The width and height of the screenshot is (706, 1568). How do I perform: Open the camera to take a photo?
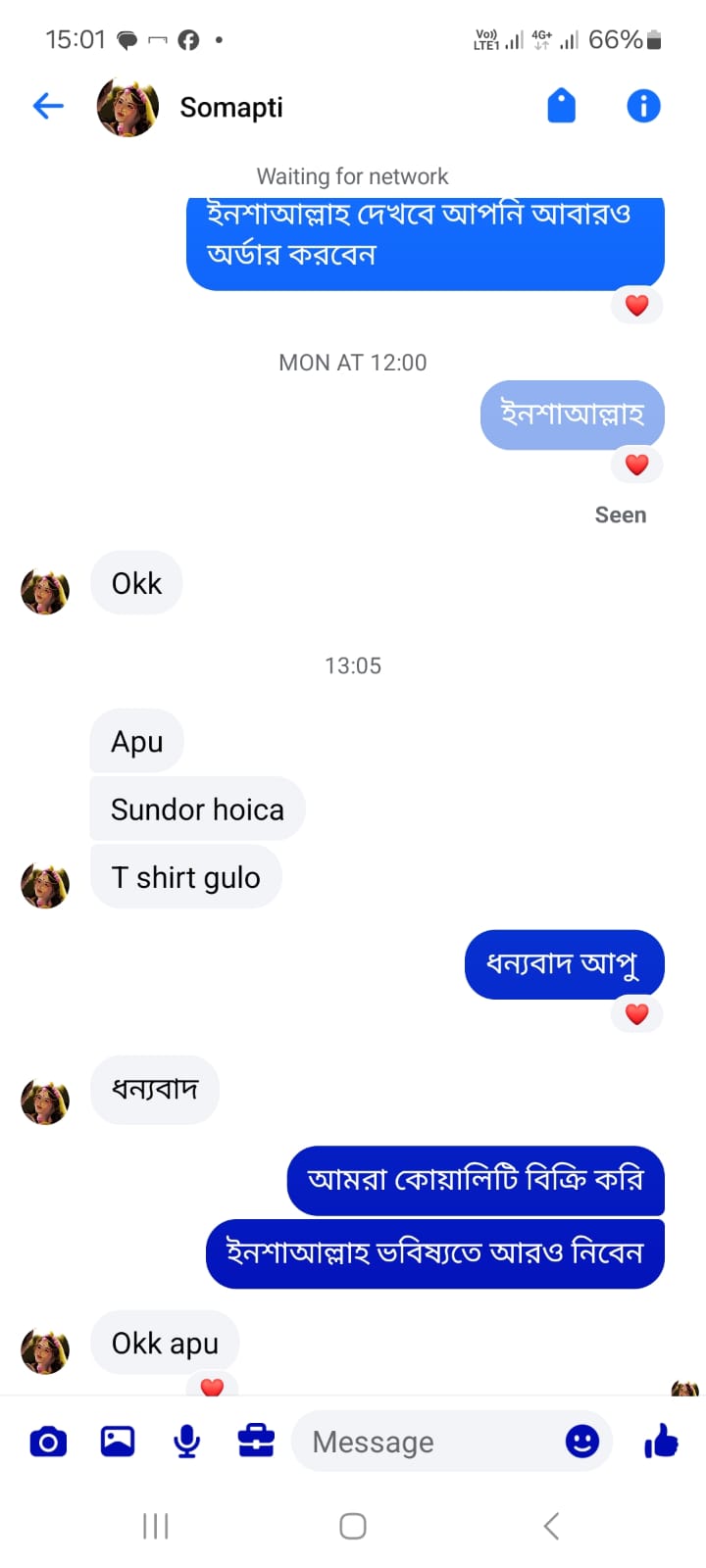[x=48, y=1442]
